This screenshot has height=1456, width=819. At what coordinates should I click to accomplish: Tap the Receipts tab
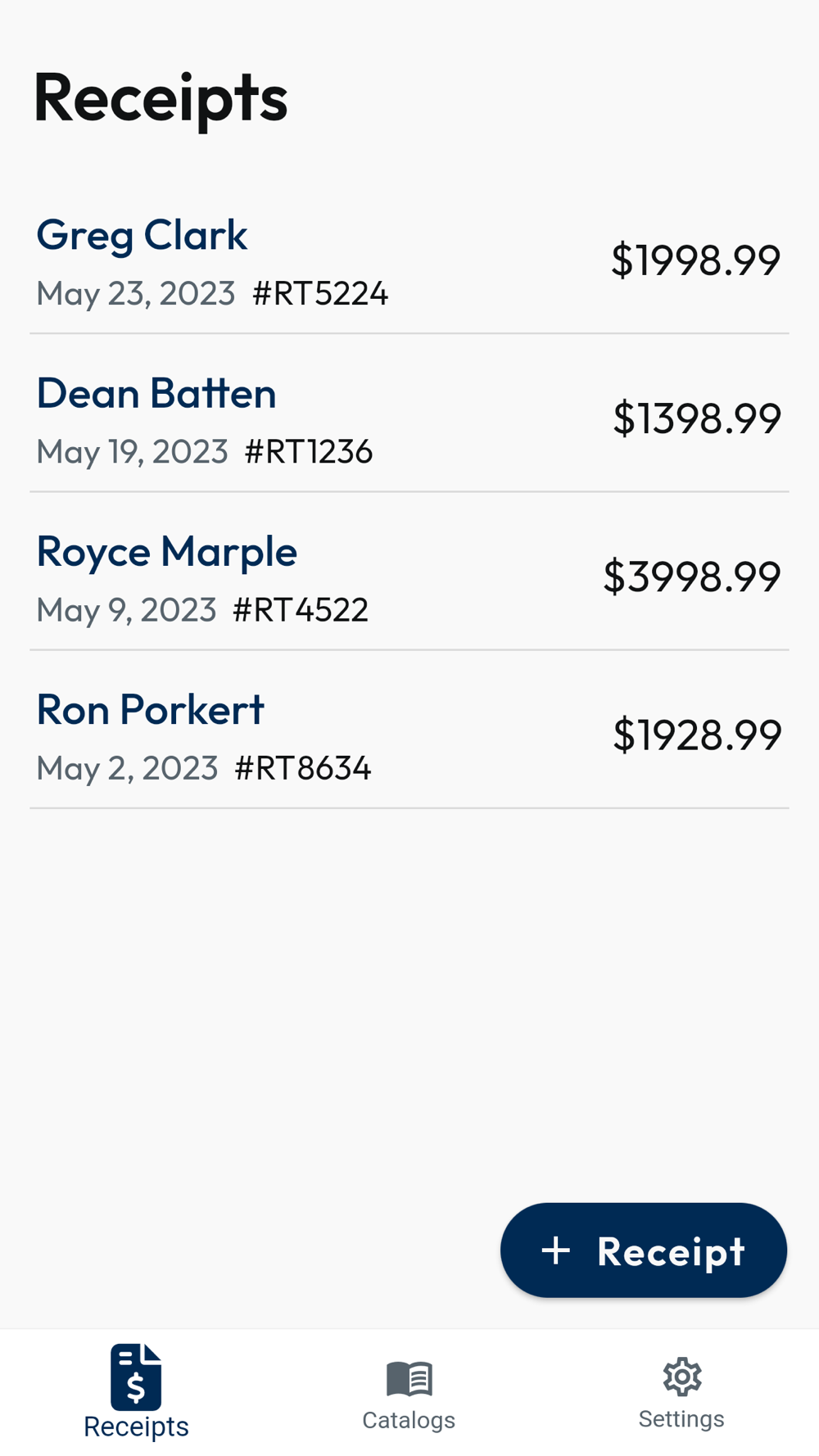click(136, 1394)
